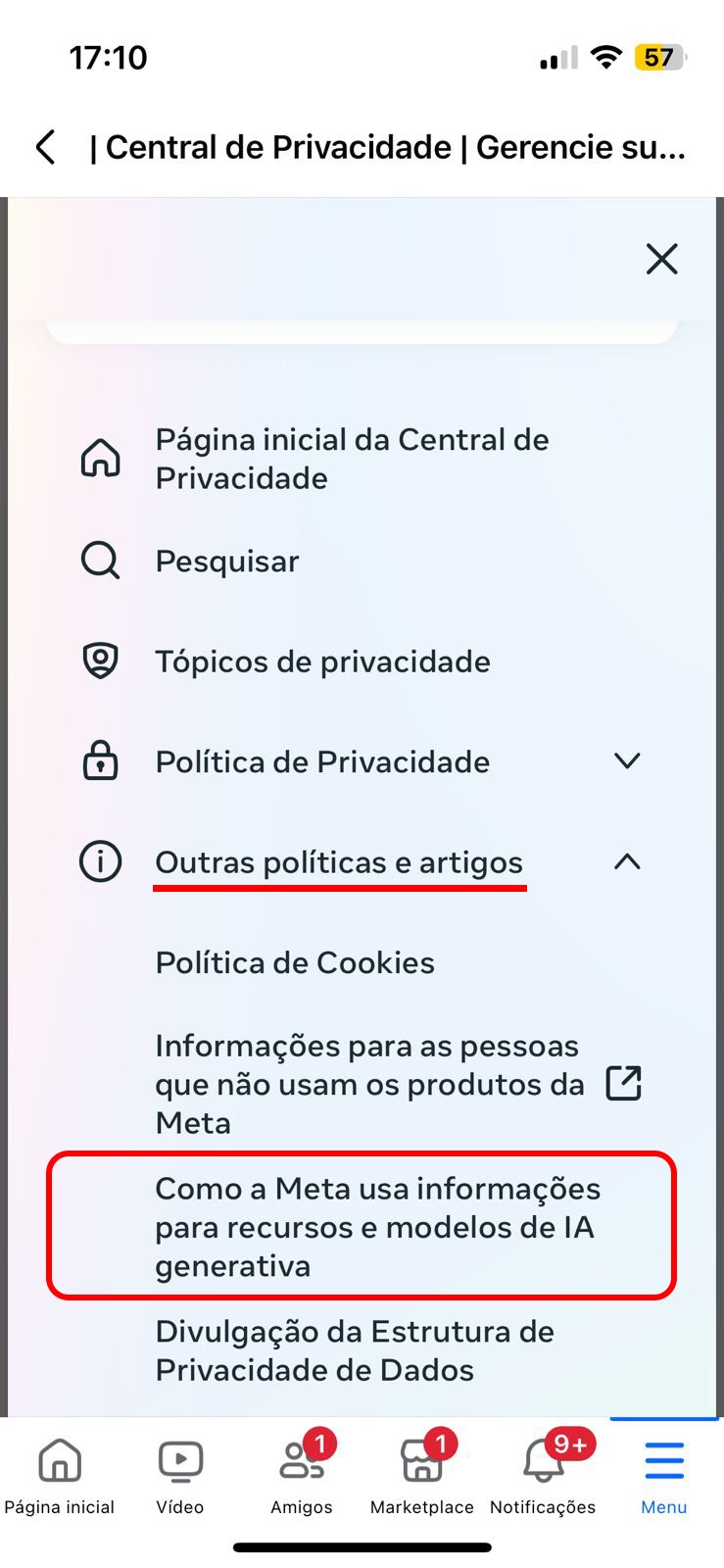Open Página inicial da Central de Privacidade
This screenshot has height=1568, width=724.
[352, 459]
